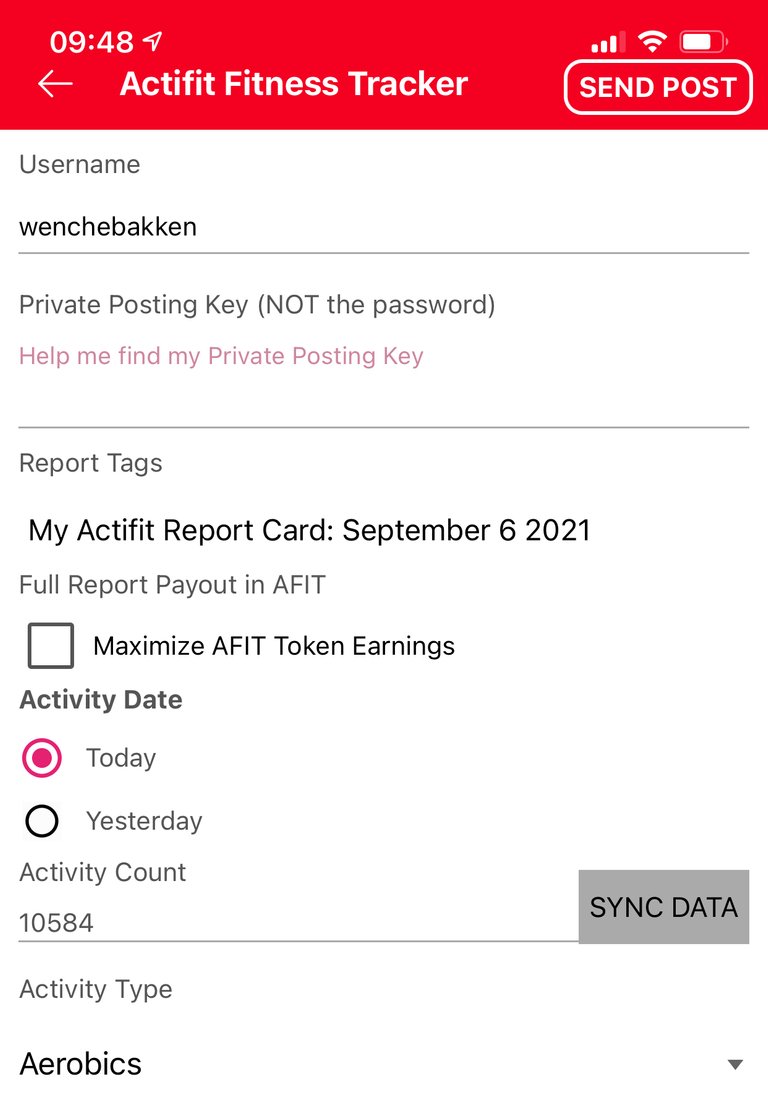Tap the SEND POST button
Viewport: 768px width, 1094px height.
click(x=657, y=87)
